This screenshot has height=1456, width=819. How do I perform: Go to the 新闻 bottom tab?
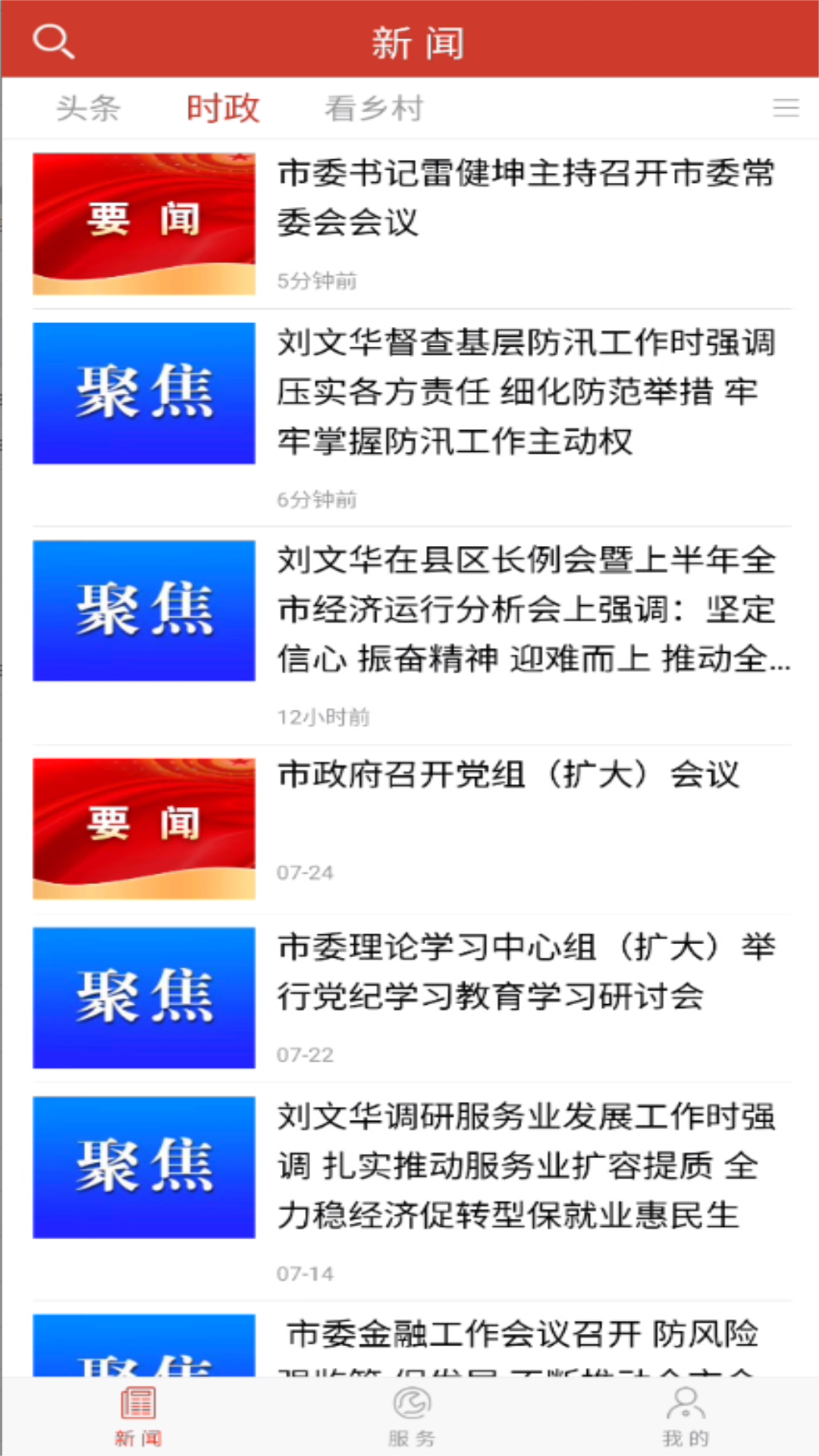pyautogui.click(x=138, y=1416)
